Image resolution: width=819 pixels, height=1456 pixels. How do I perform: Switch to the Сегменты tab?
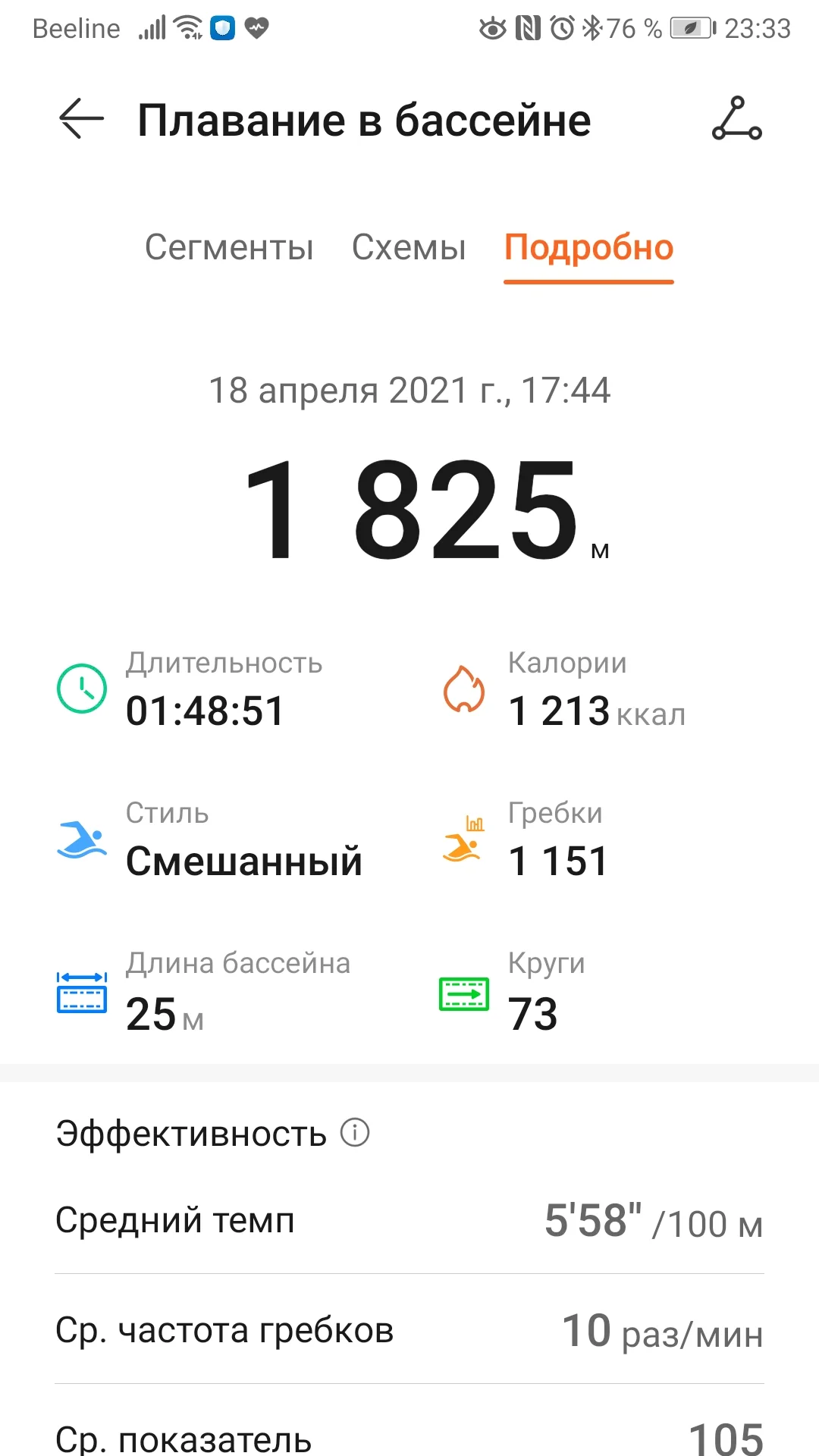[229, 248]
